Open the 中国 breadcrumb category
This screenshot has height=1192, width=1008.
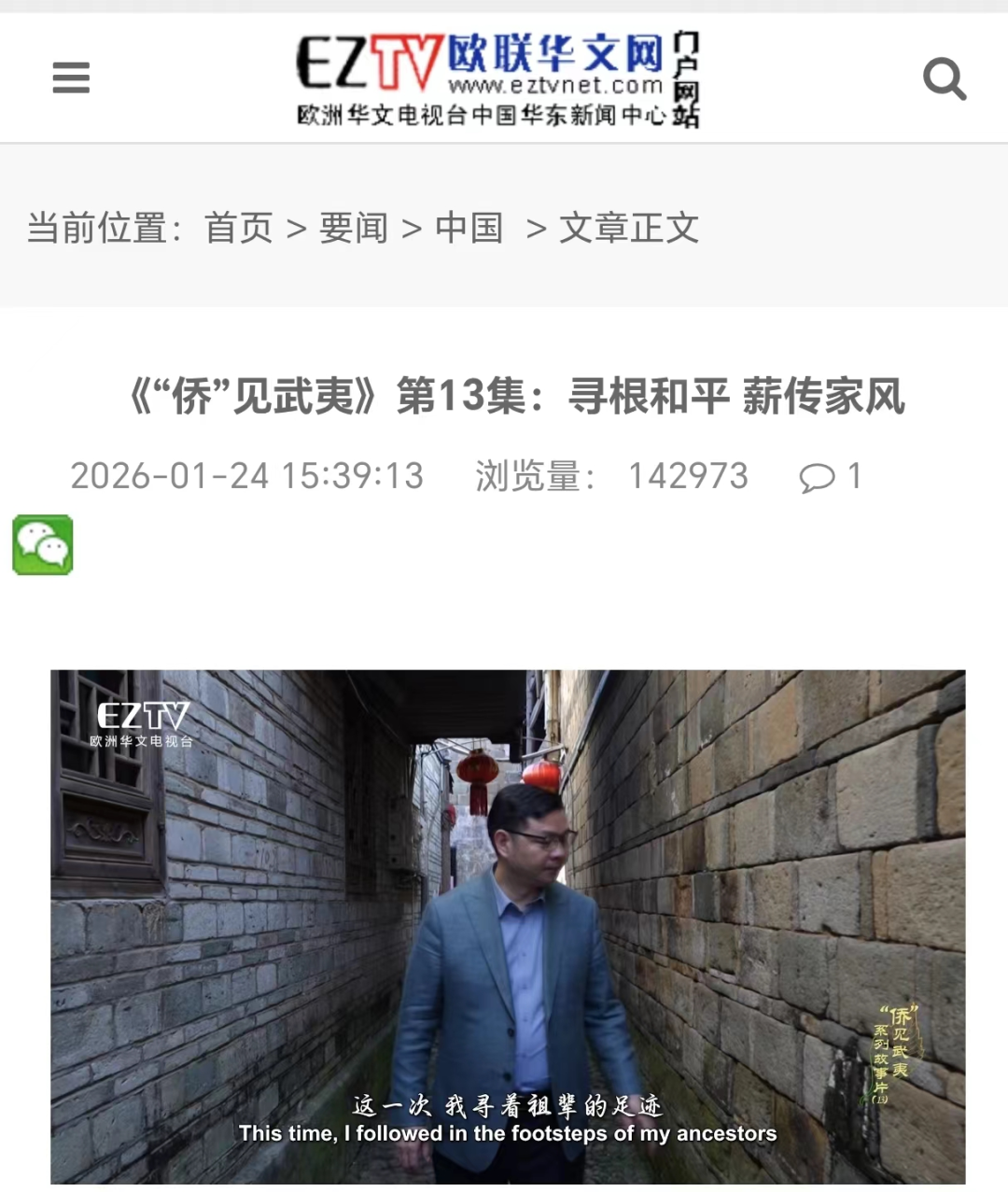[x=469, y=228]
